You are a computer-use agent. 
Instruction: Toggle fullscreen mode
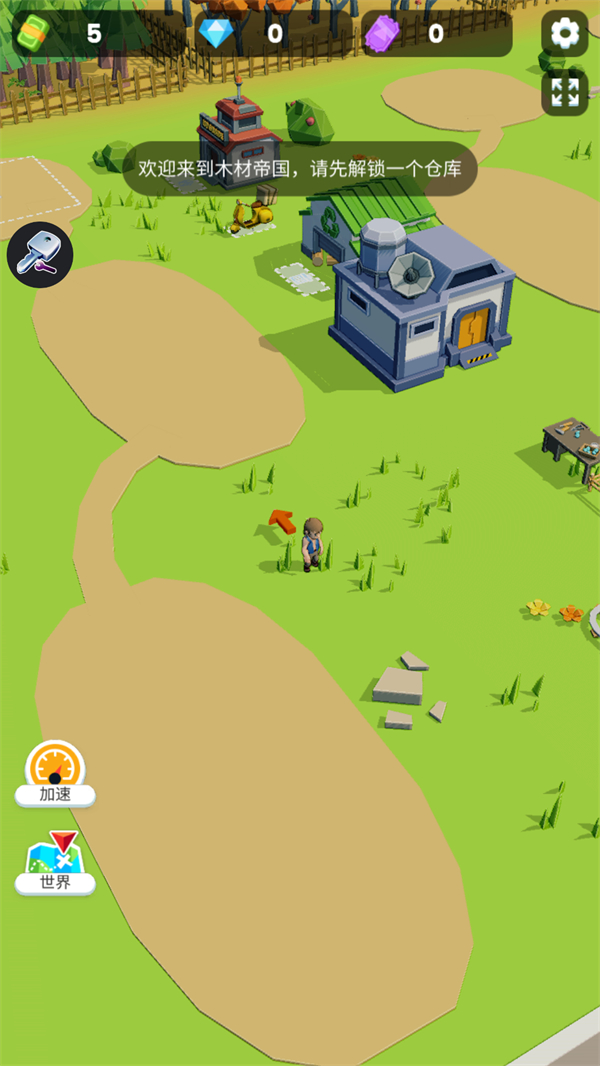[x=565, y=92]
